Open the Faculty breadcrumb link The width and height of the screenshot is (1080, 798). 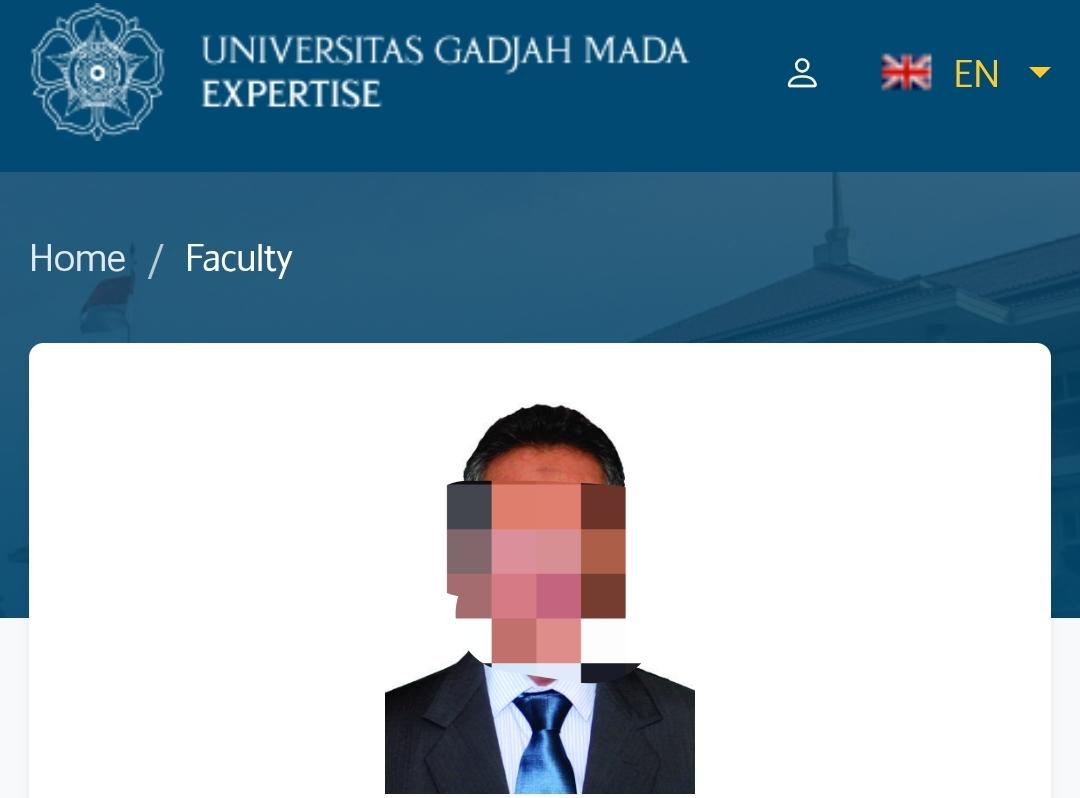click(x=239, y=259)
